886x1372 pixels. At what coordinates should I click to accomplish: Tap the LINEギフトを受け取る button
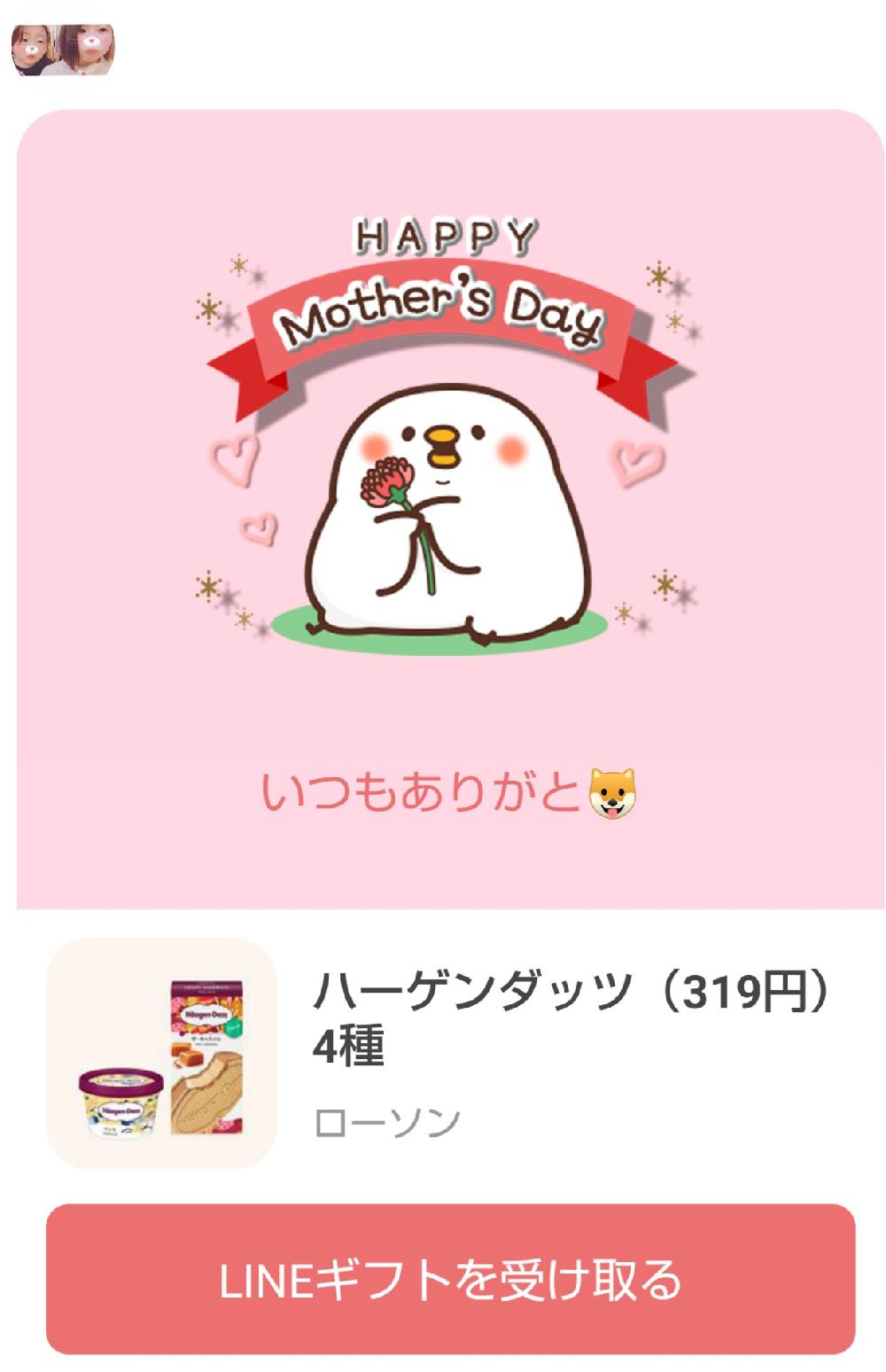point(450,1279)
